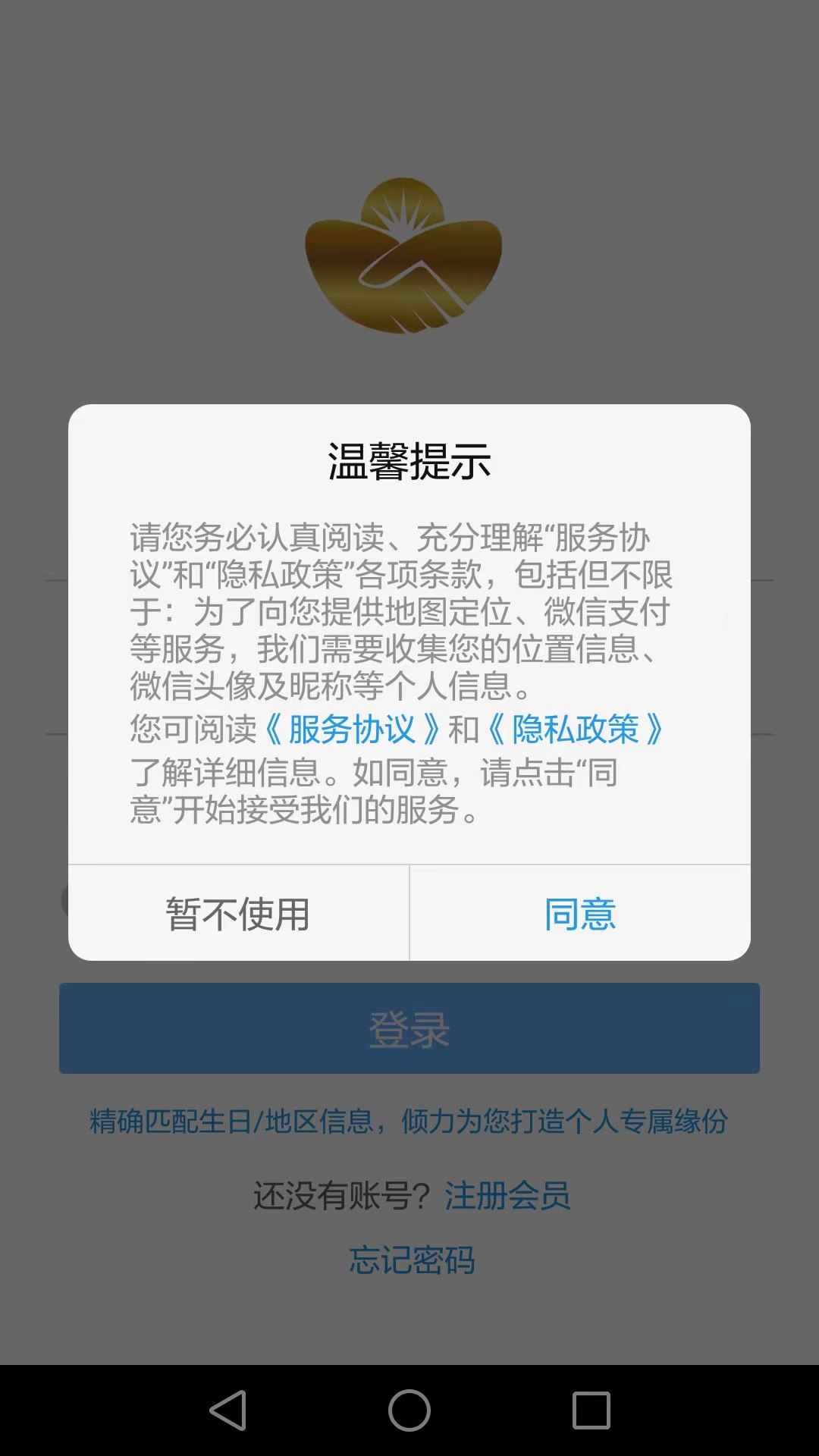Read the 《隐私政策》 link
The width and height of the screenshot is (819, 1456).
[x=576, y=730]
